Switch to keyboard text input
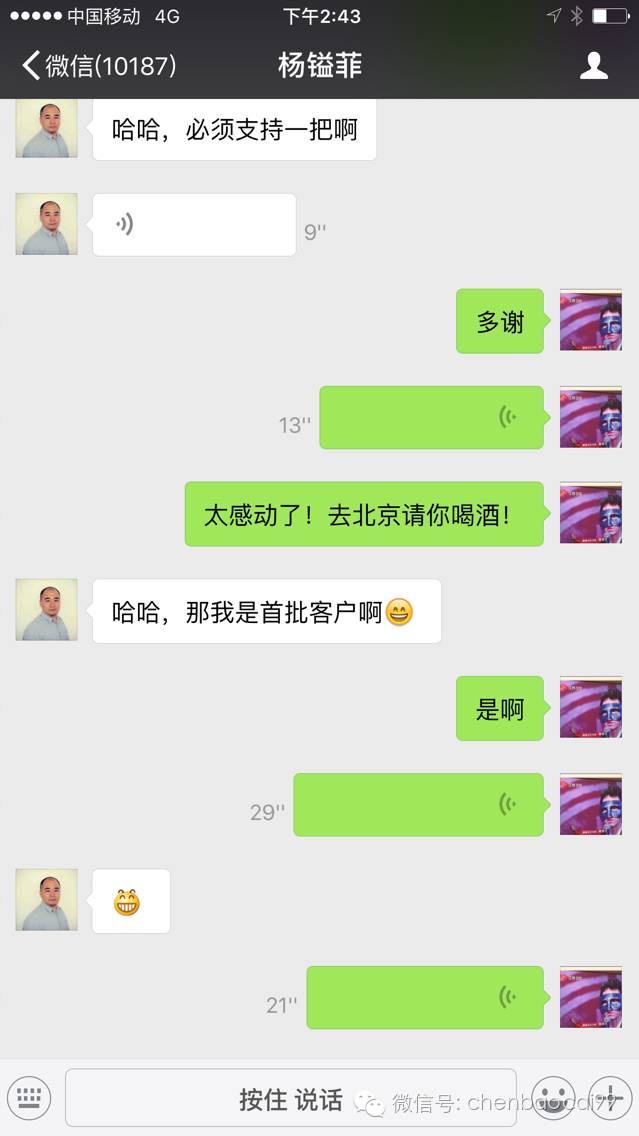Screen dimensions: 639x1136 28,1098
